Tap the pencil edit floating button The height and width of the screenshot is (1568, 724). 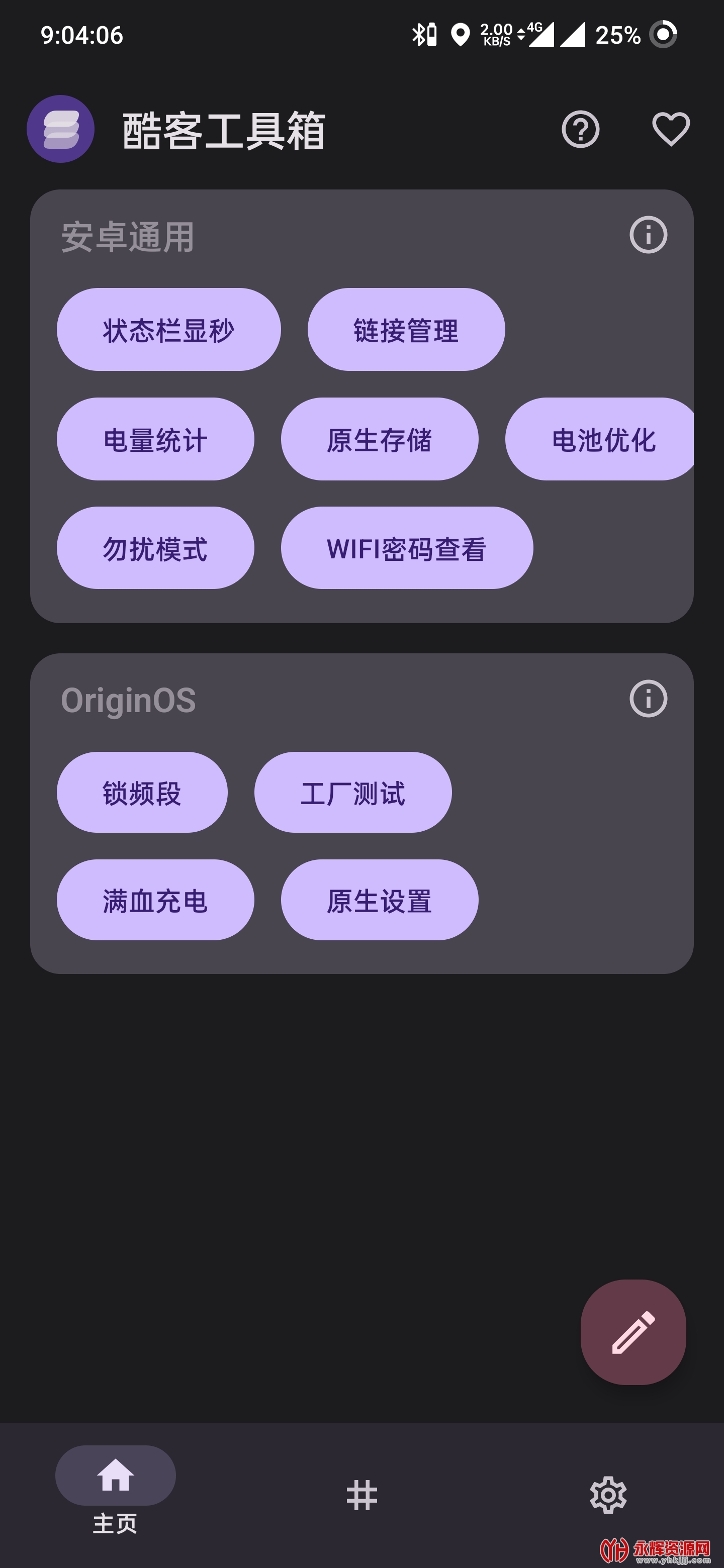[632, 1332]
